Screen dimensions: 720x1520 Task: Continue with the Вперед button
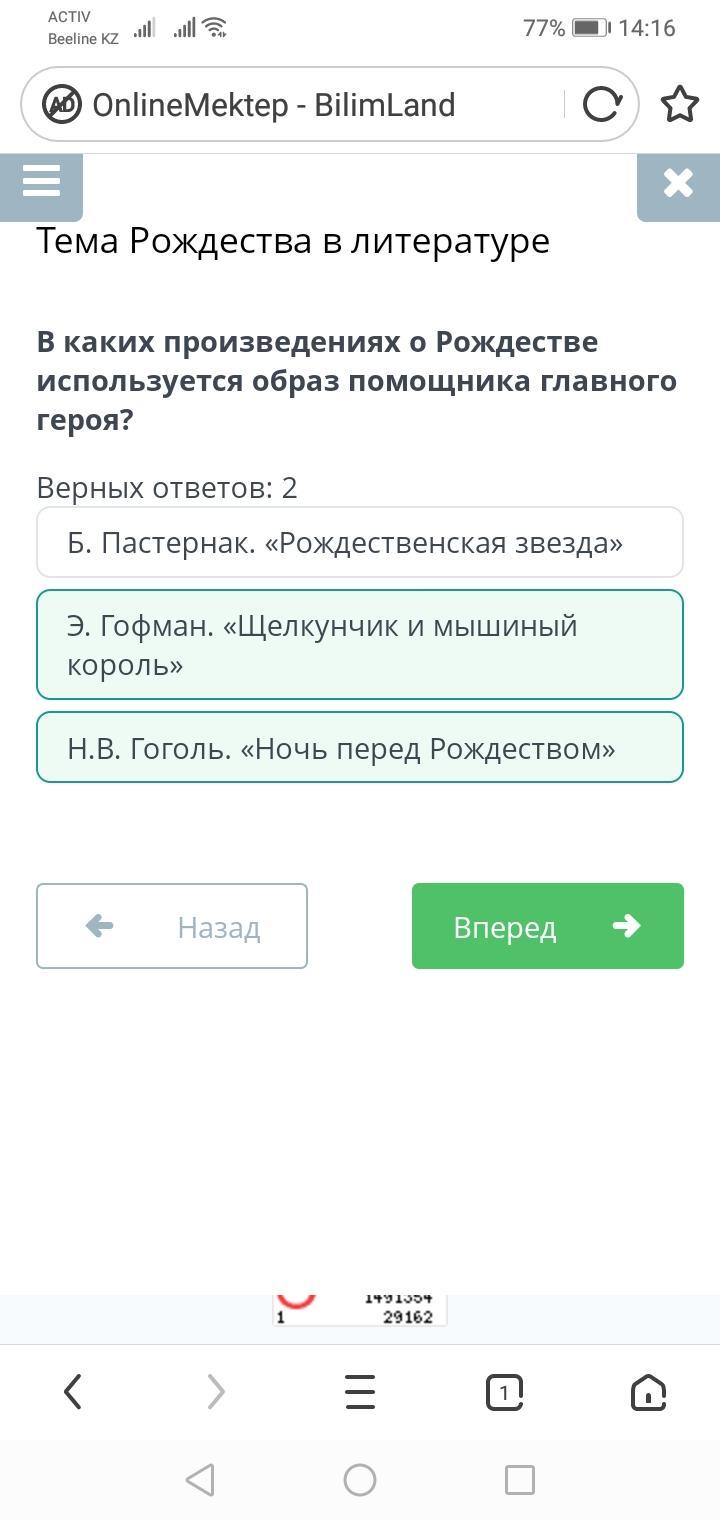548,926
